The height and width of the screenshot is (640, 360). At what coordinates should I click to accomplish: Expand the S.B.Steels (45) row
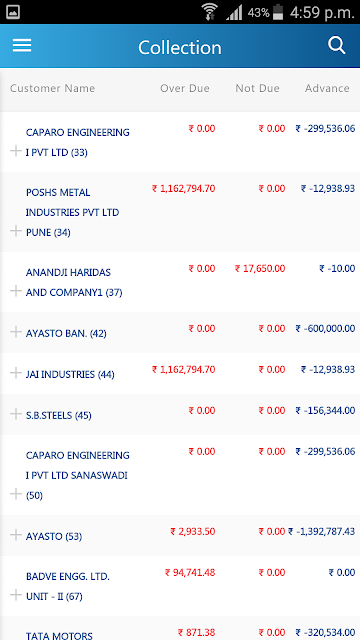coord(16,414)
